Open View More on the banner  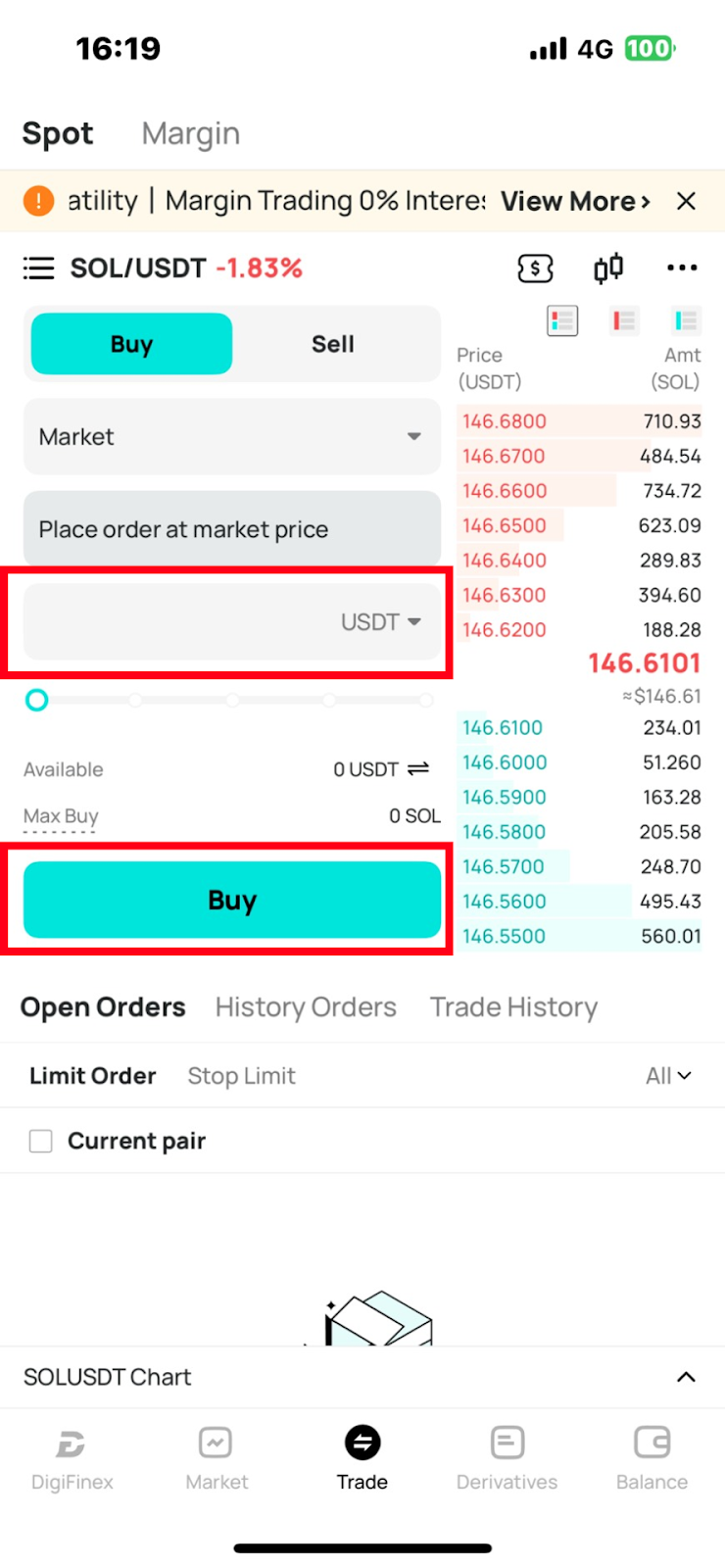point(575,201)
